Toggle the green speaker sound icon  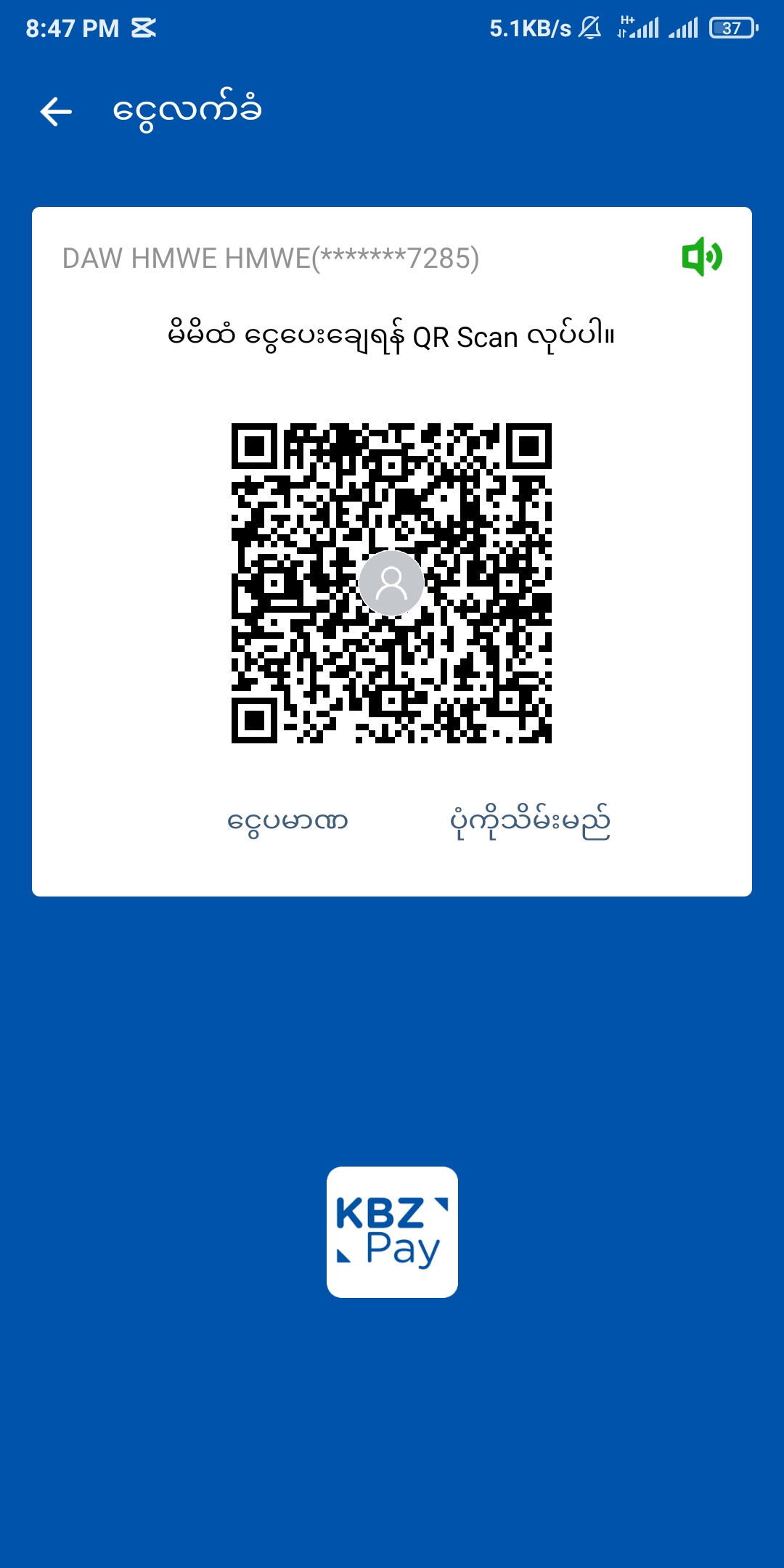(x=701, y=257)
